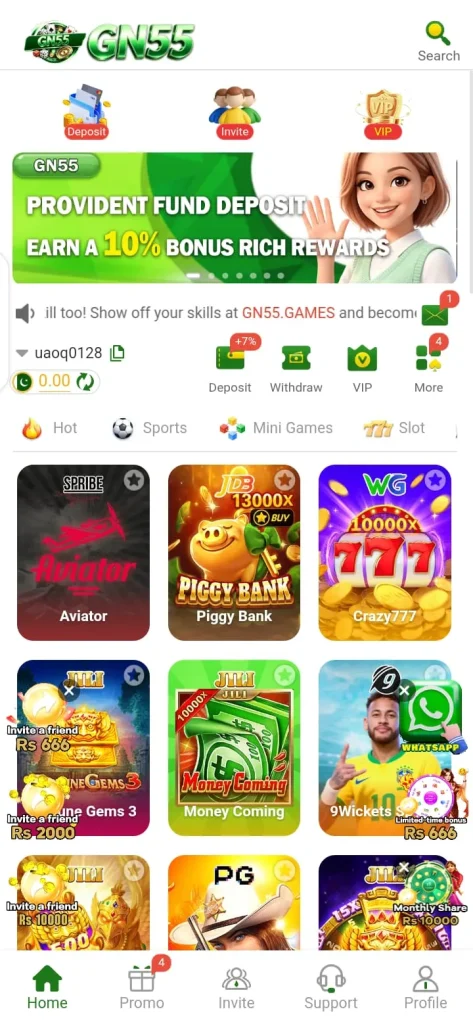Screen dimensions: 473x1024
Task: Switch to the Mini Games category
Action: (x=276, y=428)
